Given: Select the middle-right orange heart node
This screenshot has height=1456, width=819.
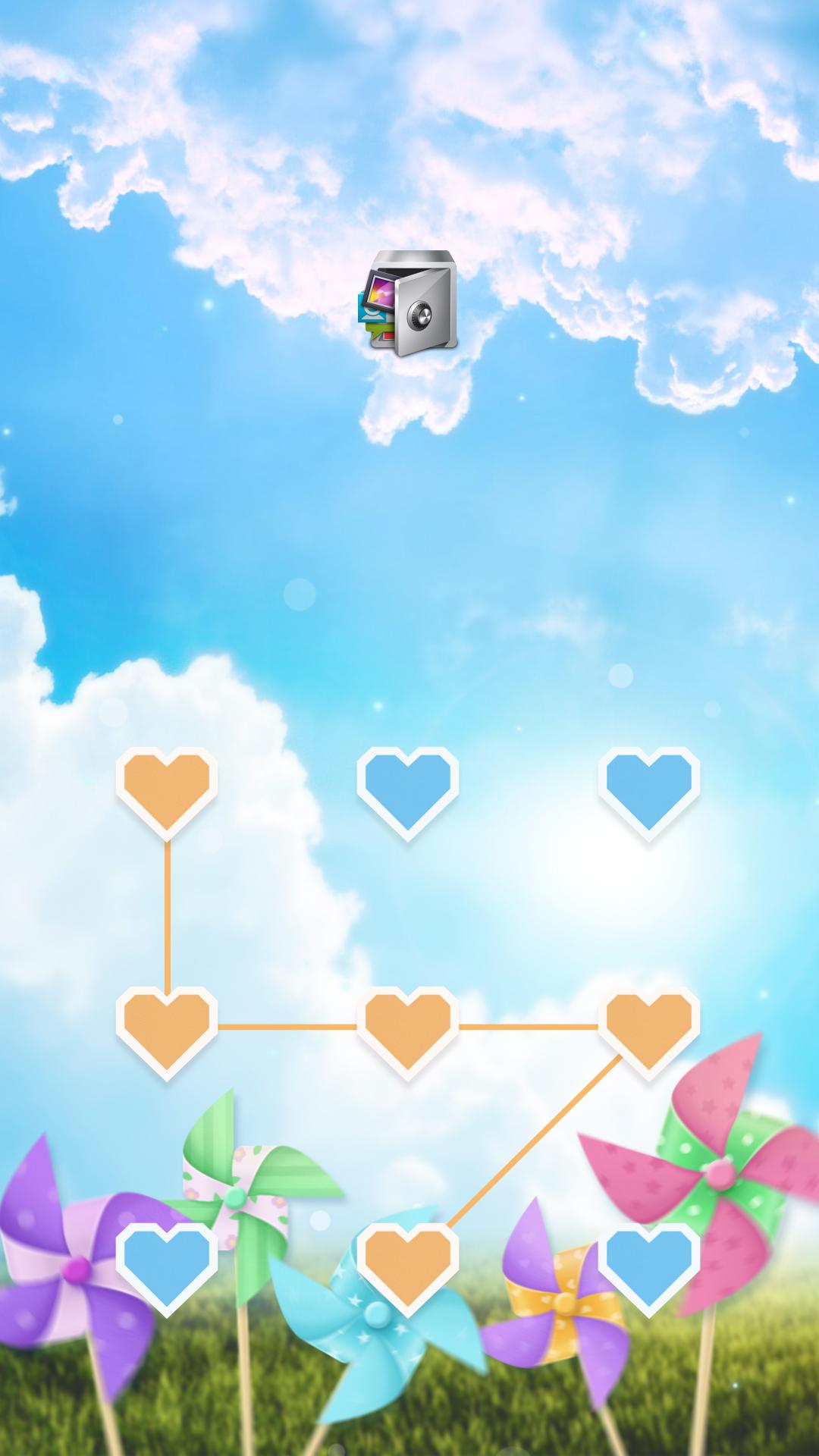Looking at the screenshot, I should click(649, 1033).
